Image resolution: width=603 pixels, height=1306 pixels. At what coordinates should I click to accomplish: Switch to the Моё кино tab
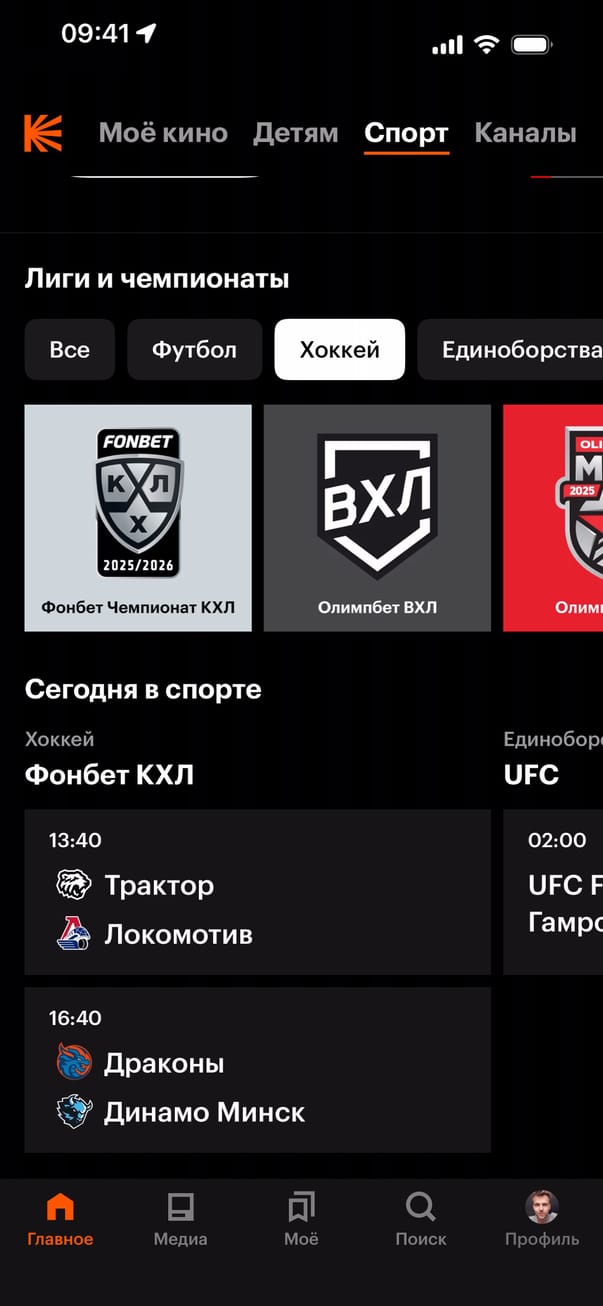pyautogui.click(x=163, y=133)
